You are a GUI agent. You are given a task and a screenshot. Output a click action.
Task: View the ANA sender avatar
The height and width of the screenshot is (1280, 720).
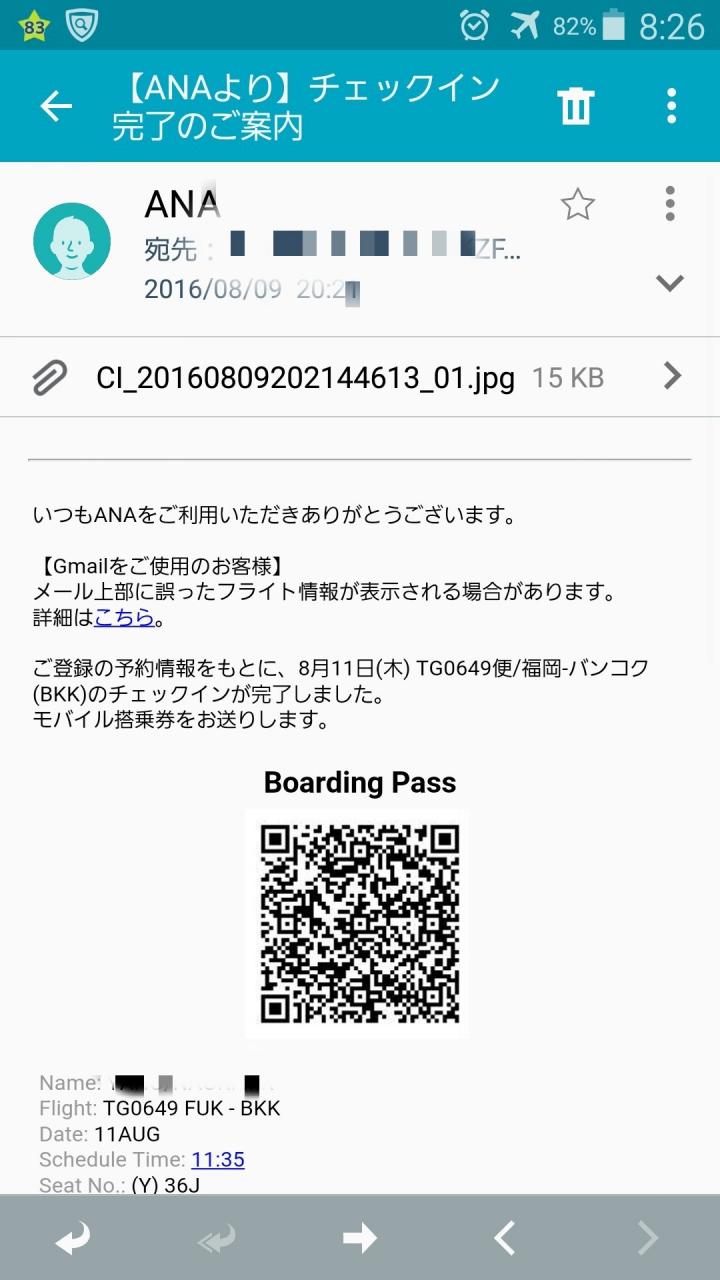point(72,241)
